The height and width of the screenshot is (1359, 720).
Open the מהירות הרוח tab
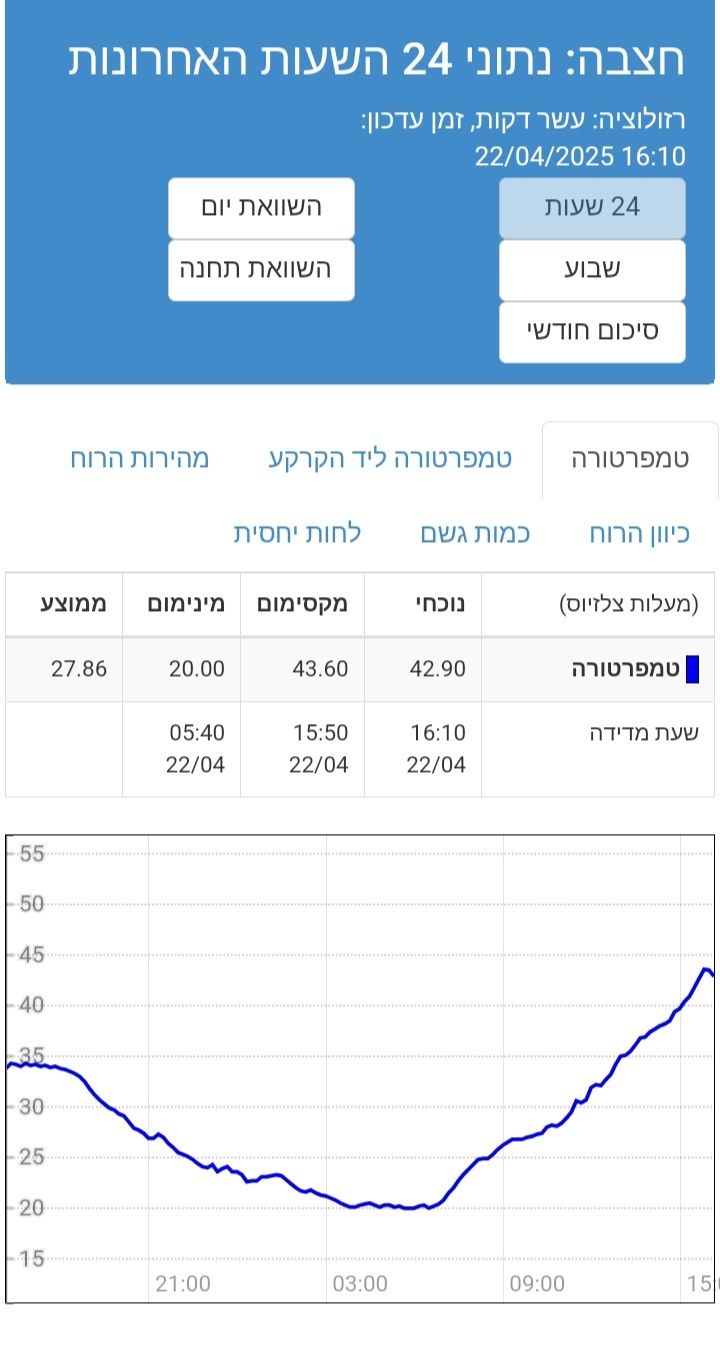140,459
